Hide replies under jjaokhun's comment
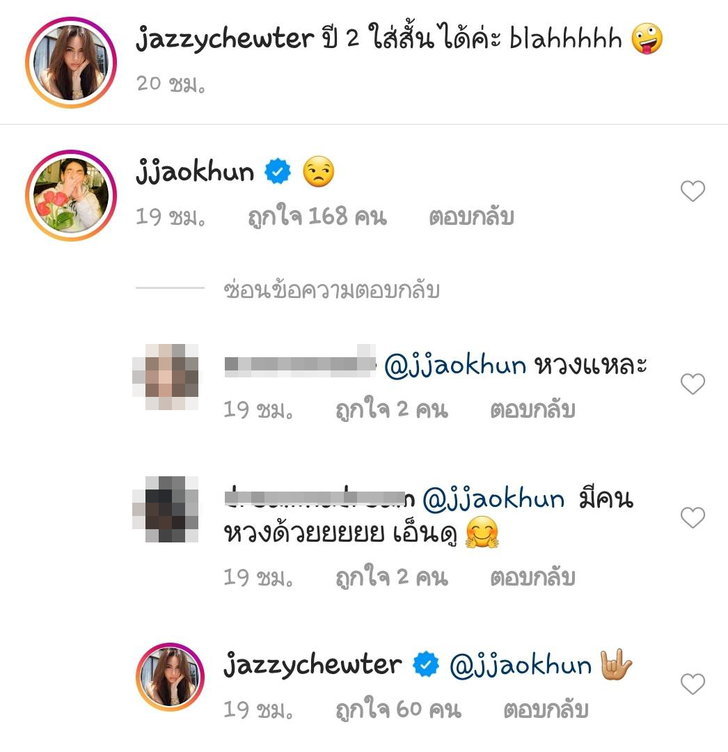Viewport: 728px width, 752px height. point(331,290)
